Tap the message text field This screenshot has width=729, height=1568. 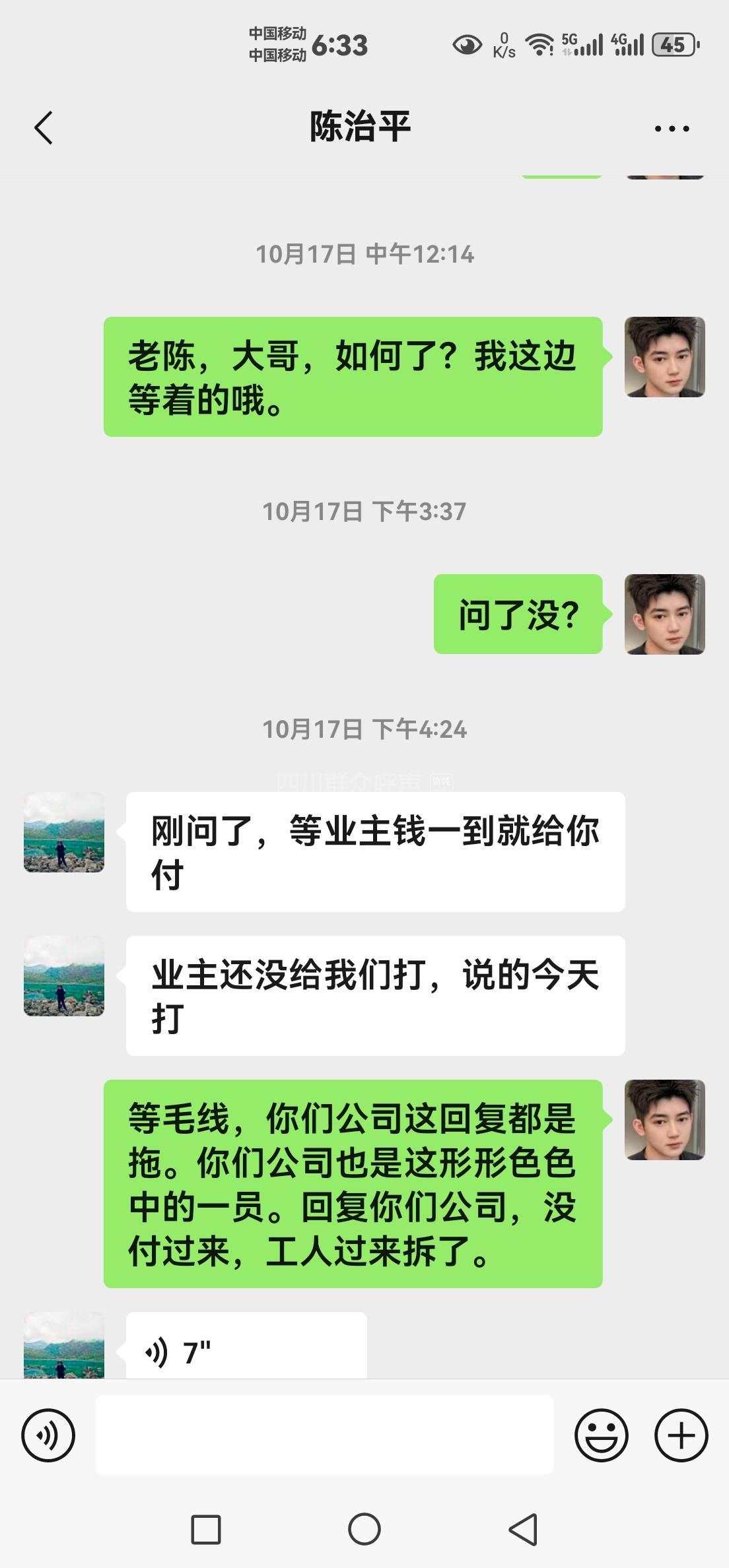pyautogui.click(x=324, y=1435)
